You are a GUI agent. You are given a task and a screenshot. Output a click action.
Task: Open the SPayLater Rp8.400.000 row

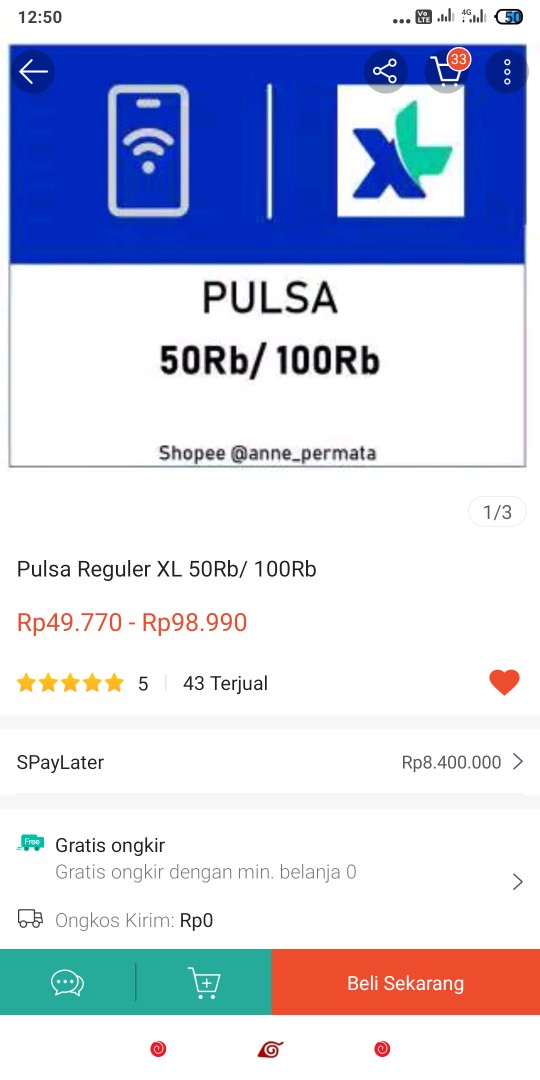coord(270,762)
